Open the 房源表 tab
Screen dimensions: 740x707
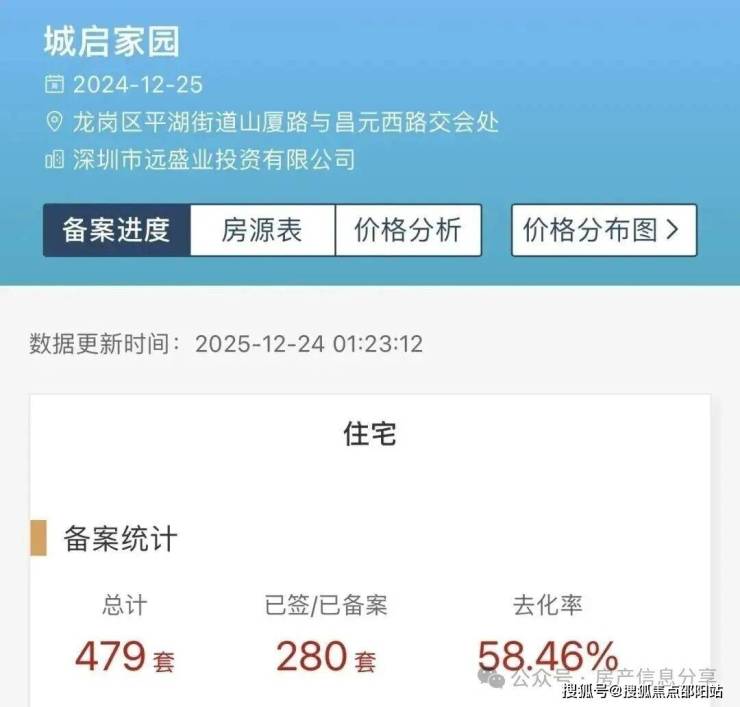(262, 230)
